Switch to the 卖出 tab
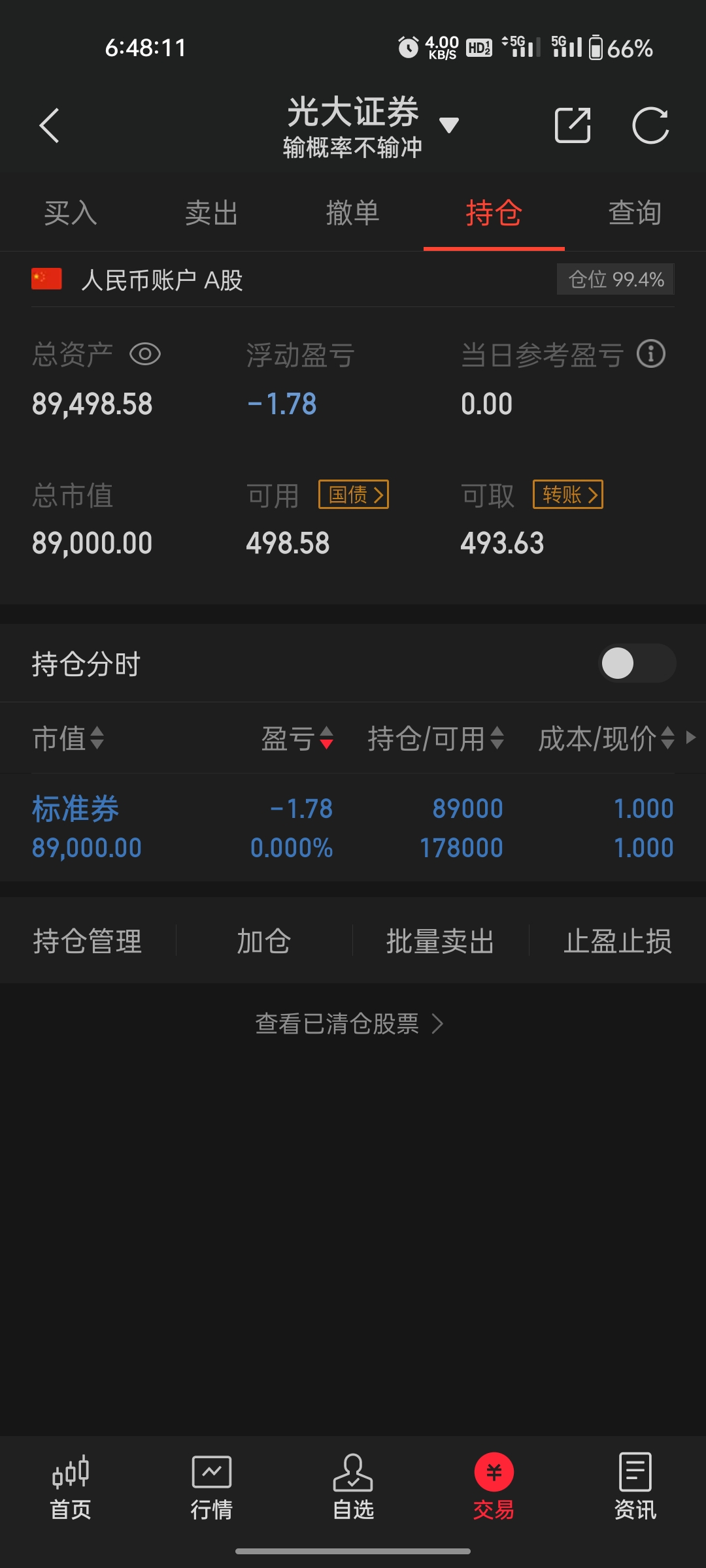 click(211, 213)
